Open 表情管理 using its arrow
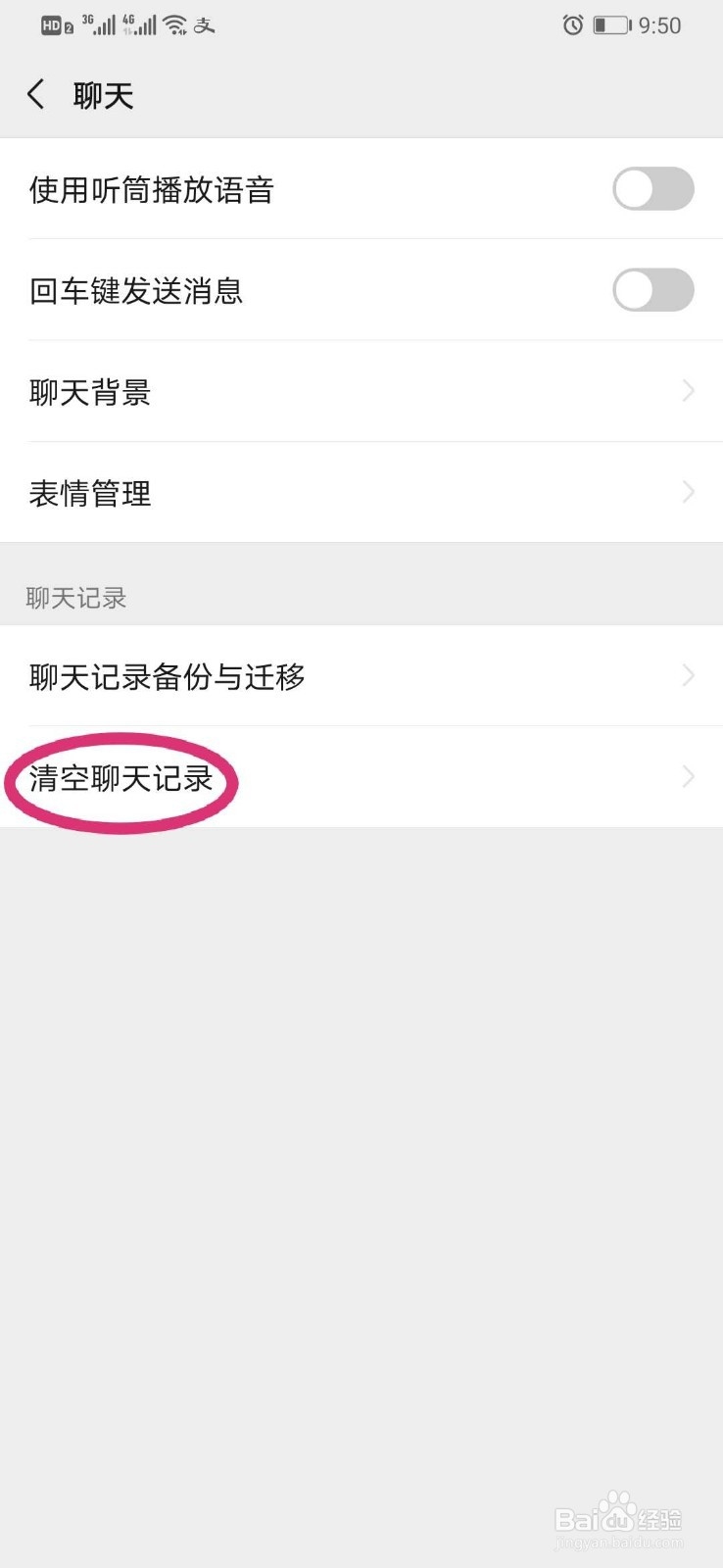723x1568 pixels. [x=686, y=492]
